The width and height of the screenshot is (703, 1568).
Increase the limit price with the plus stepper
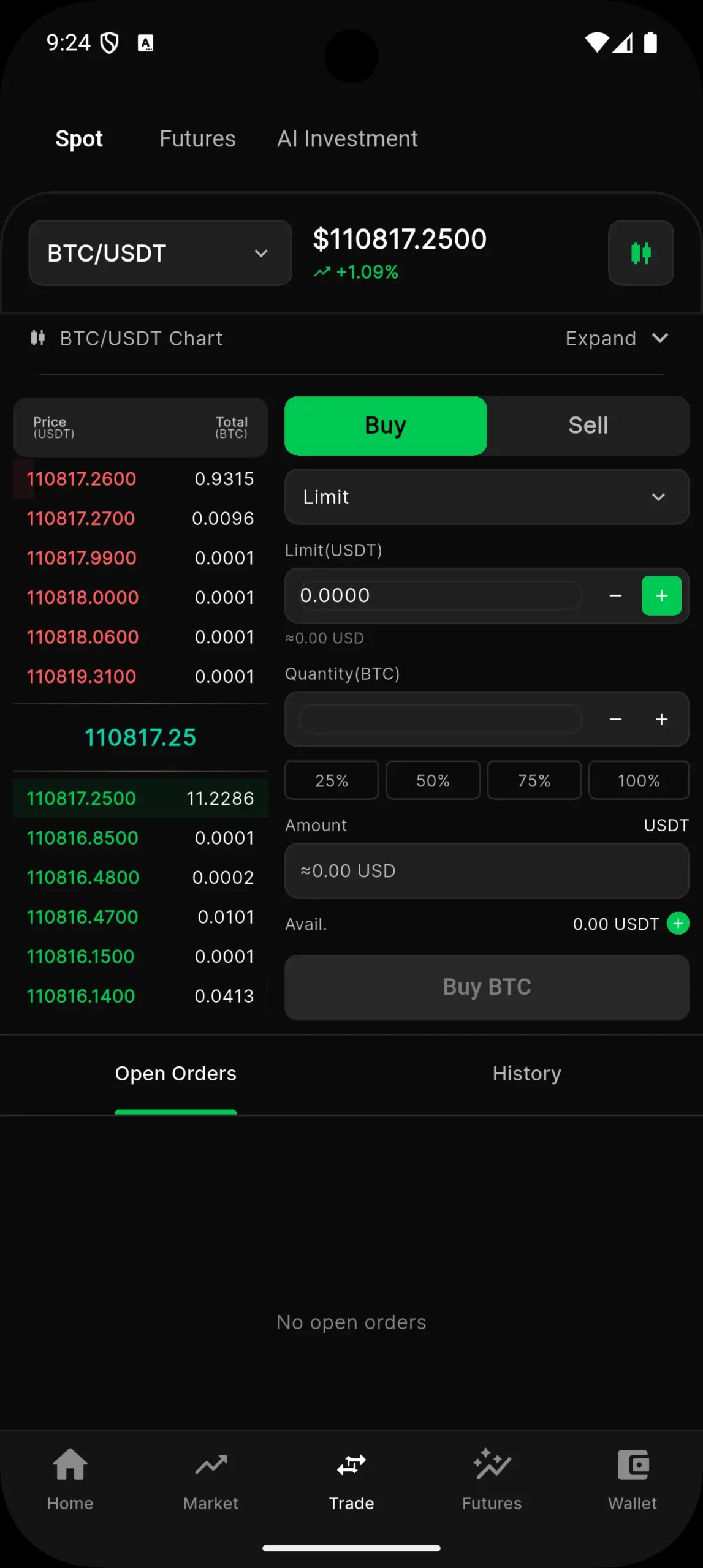pos(661,595)
